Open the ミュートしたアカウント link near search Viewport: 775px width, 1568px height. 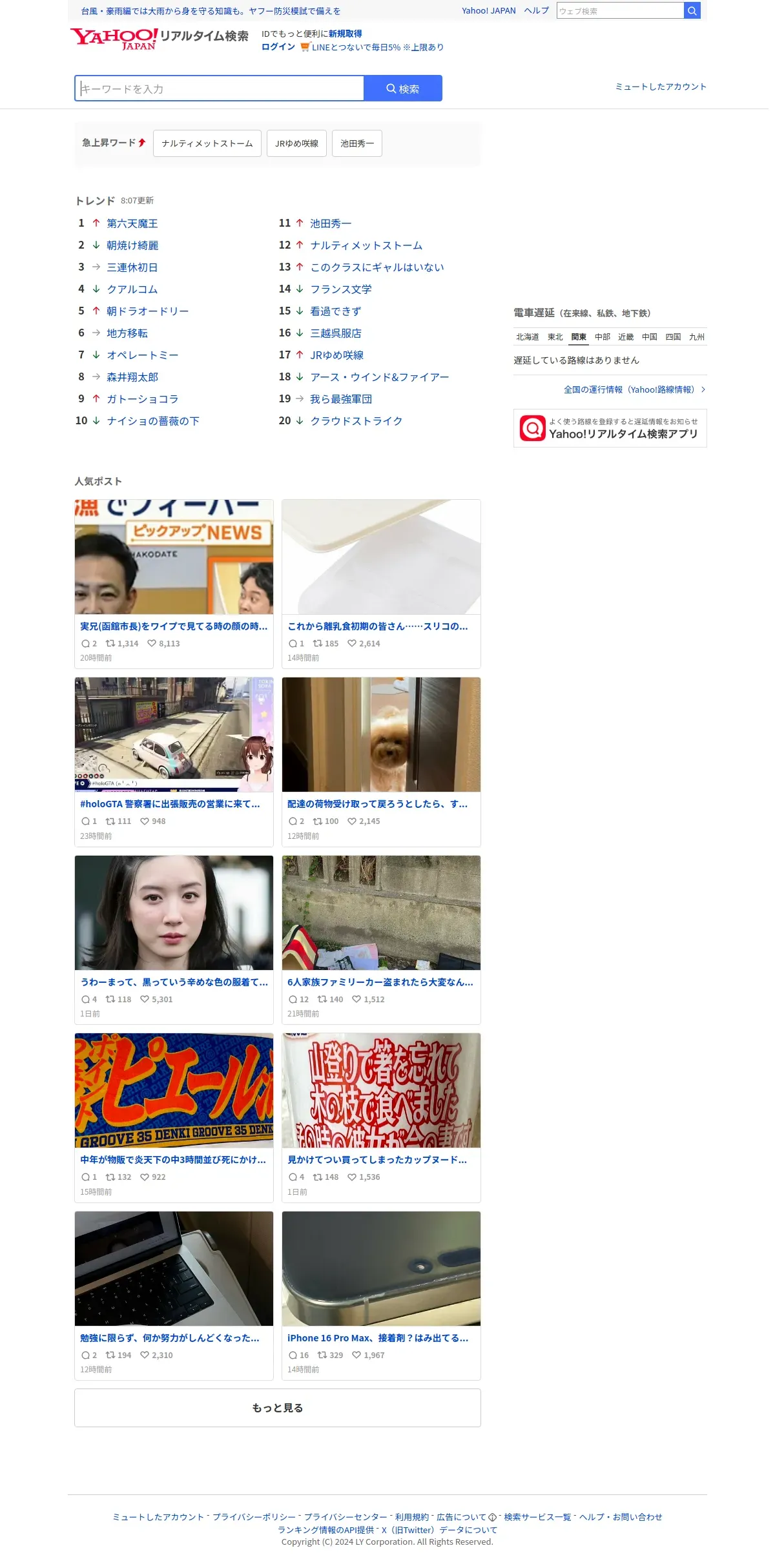[661, 87]
